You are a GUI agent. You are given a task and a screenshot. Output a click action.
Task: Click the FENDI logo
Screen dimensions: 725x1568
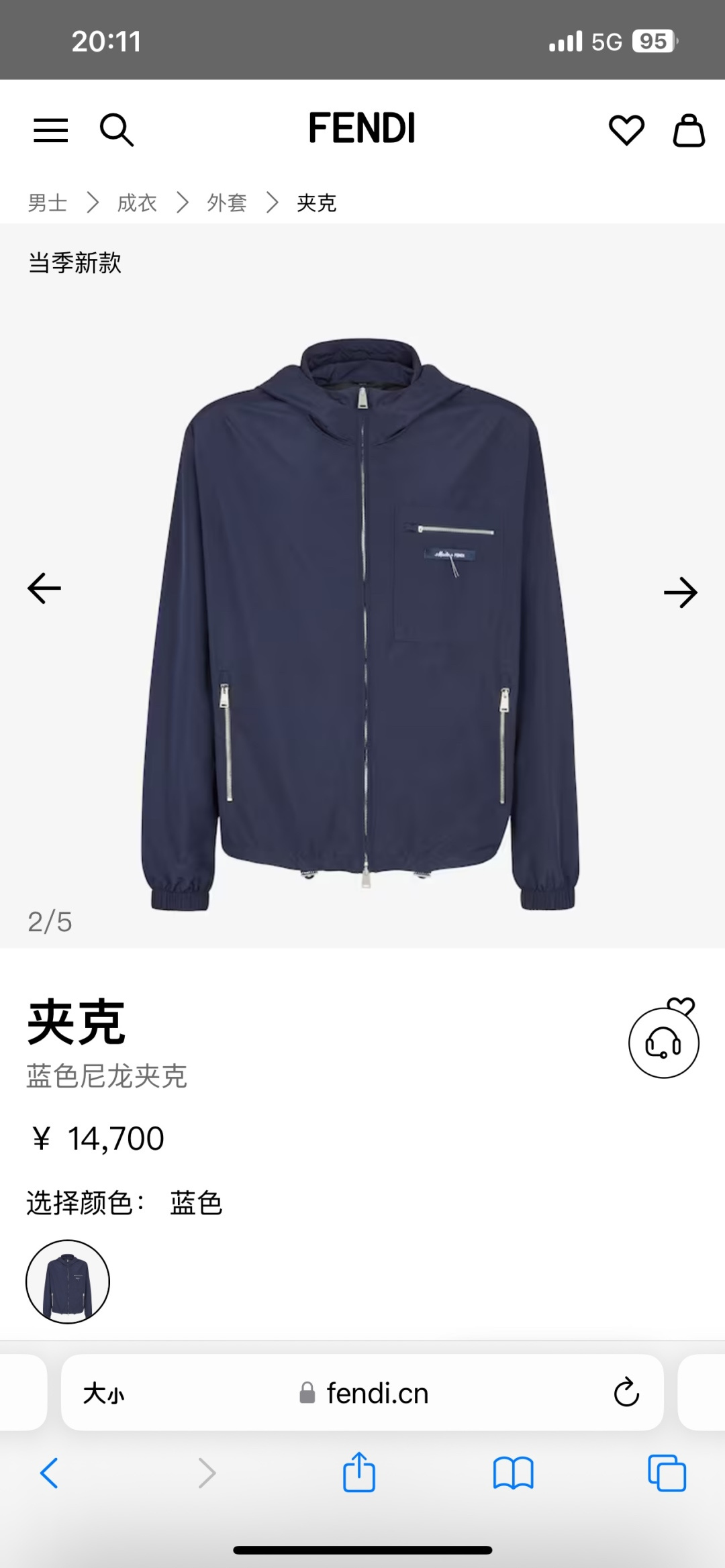tap(362, 129)
